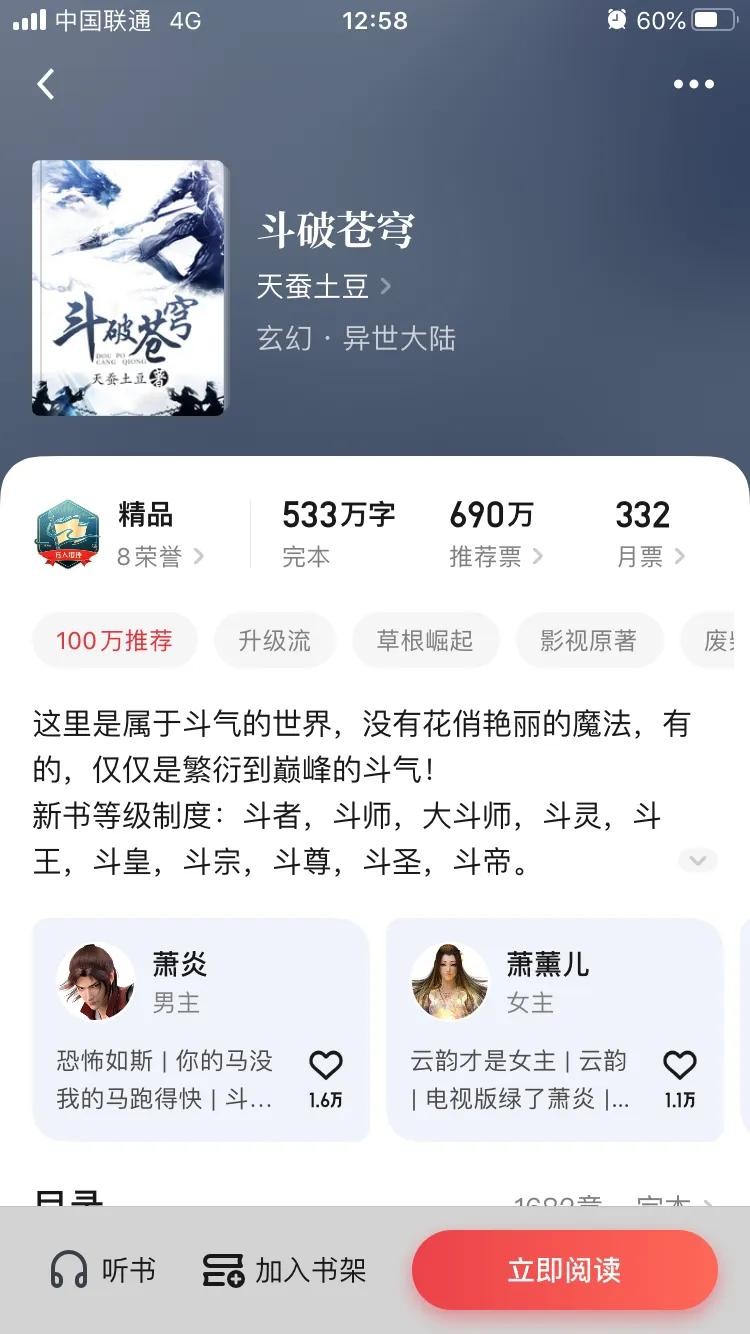Image resolution: width=750 pixels, height=1334 pixels.
Task: Go back using the top-left arrow
Action: pos(46,84)
